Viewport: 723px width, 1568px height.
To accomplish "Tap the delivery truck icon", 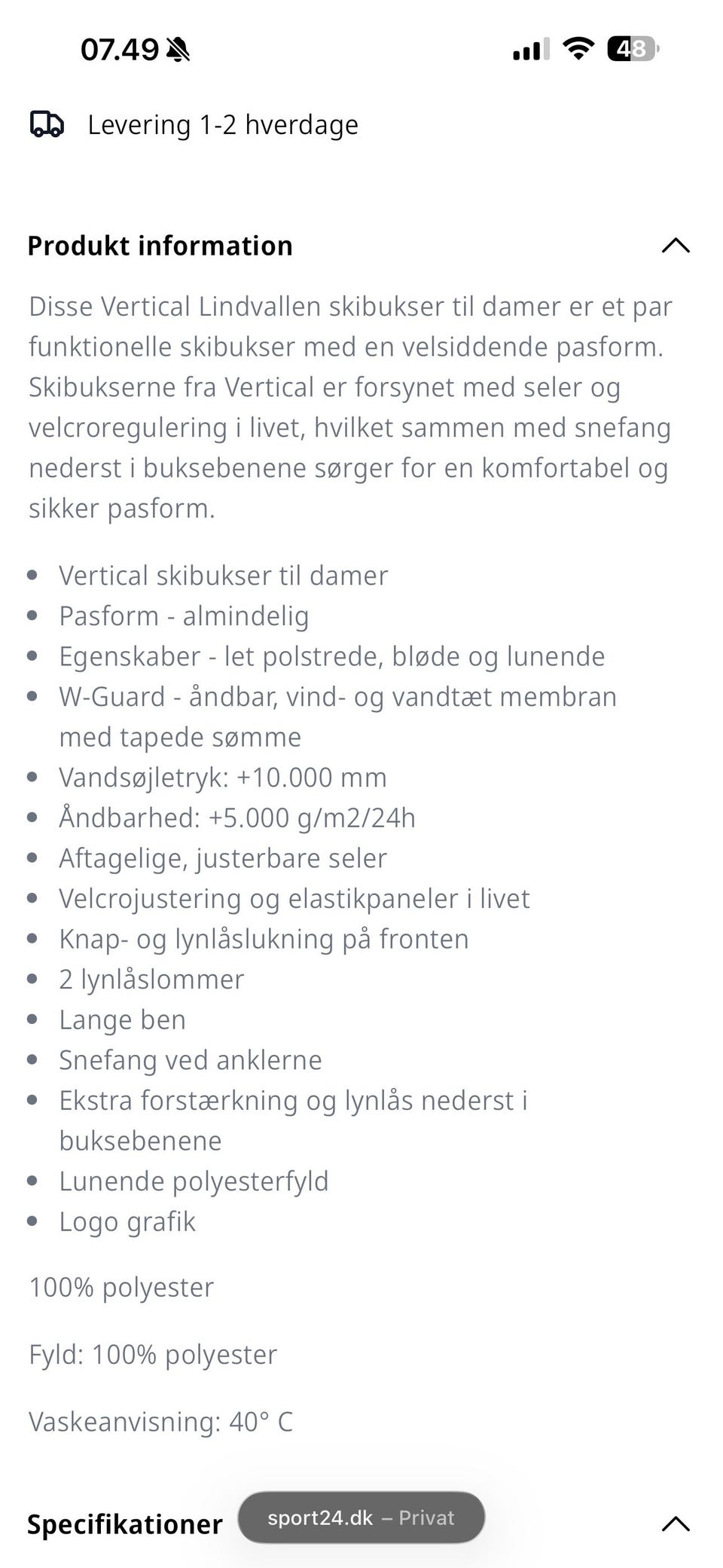I will pos(47,124).
